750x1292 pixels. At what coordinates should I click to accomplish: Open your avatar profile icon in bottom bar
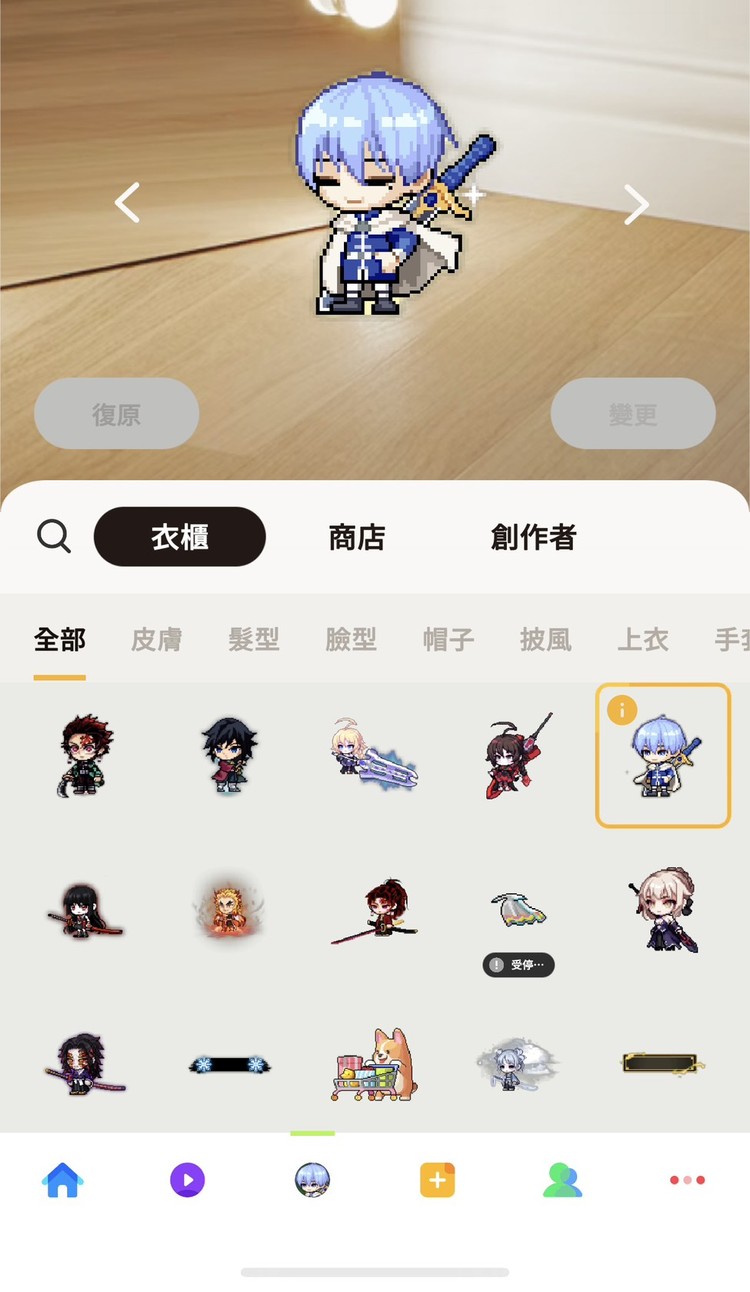click(x=312, y=1180)
